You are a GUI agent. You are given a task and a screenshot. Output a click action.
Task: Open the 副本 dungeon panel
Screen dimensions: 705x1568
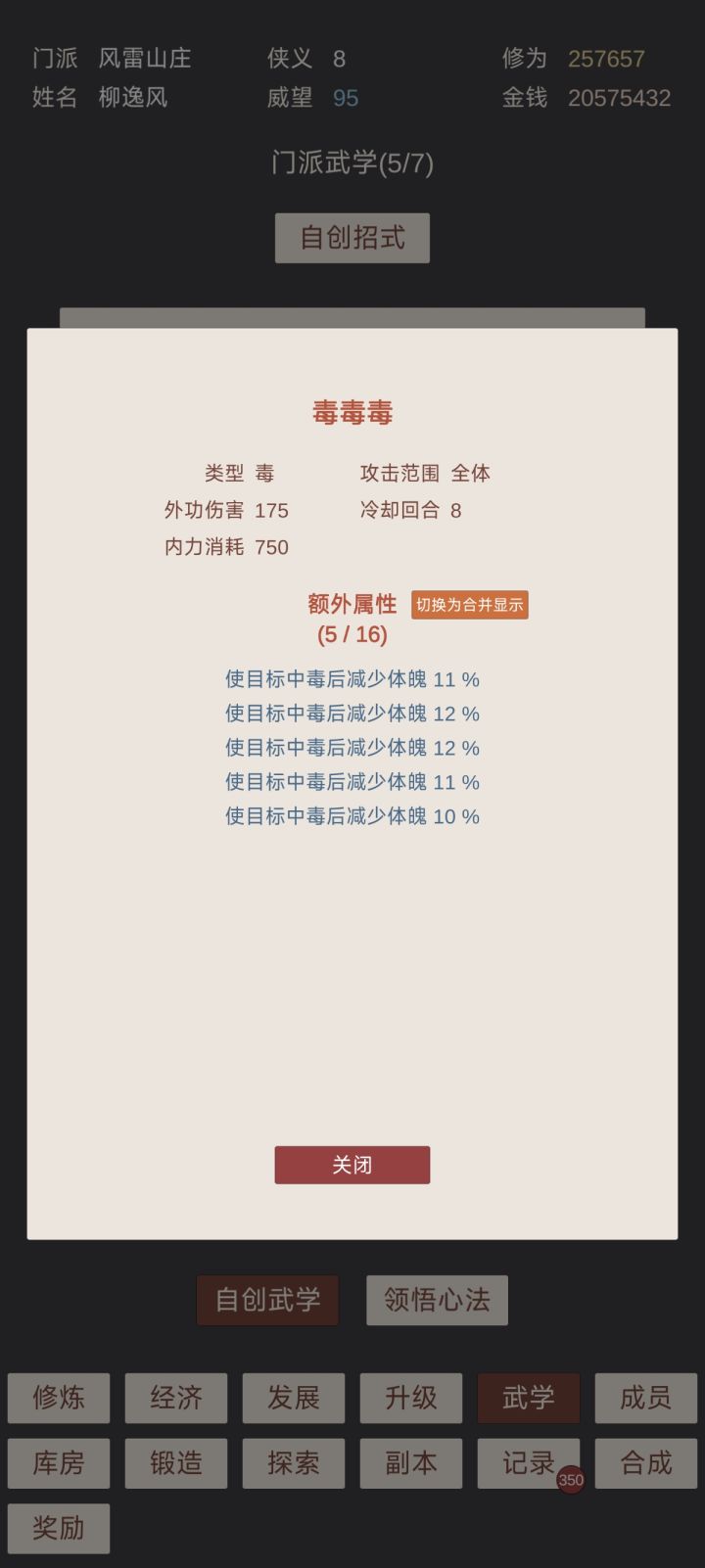tap(410, 1462)
